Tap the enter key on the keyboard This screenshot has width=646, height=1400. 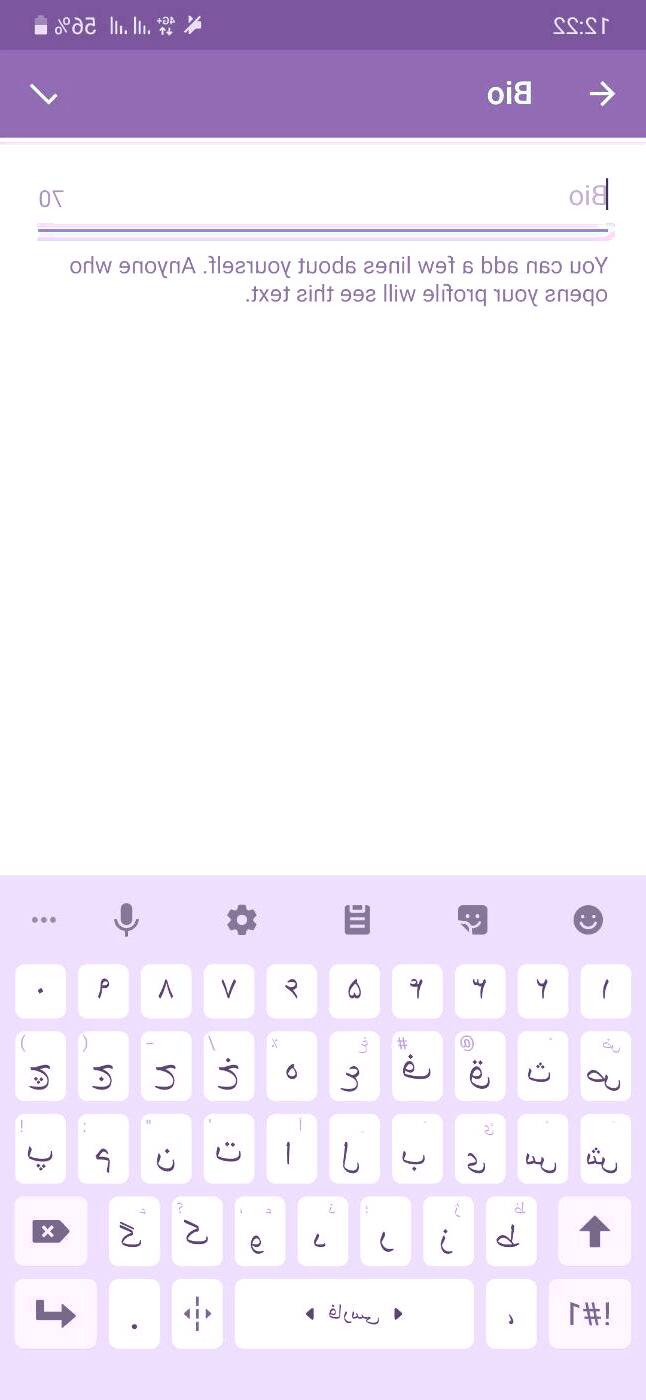(56, 1314)
